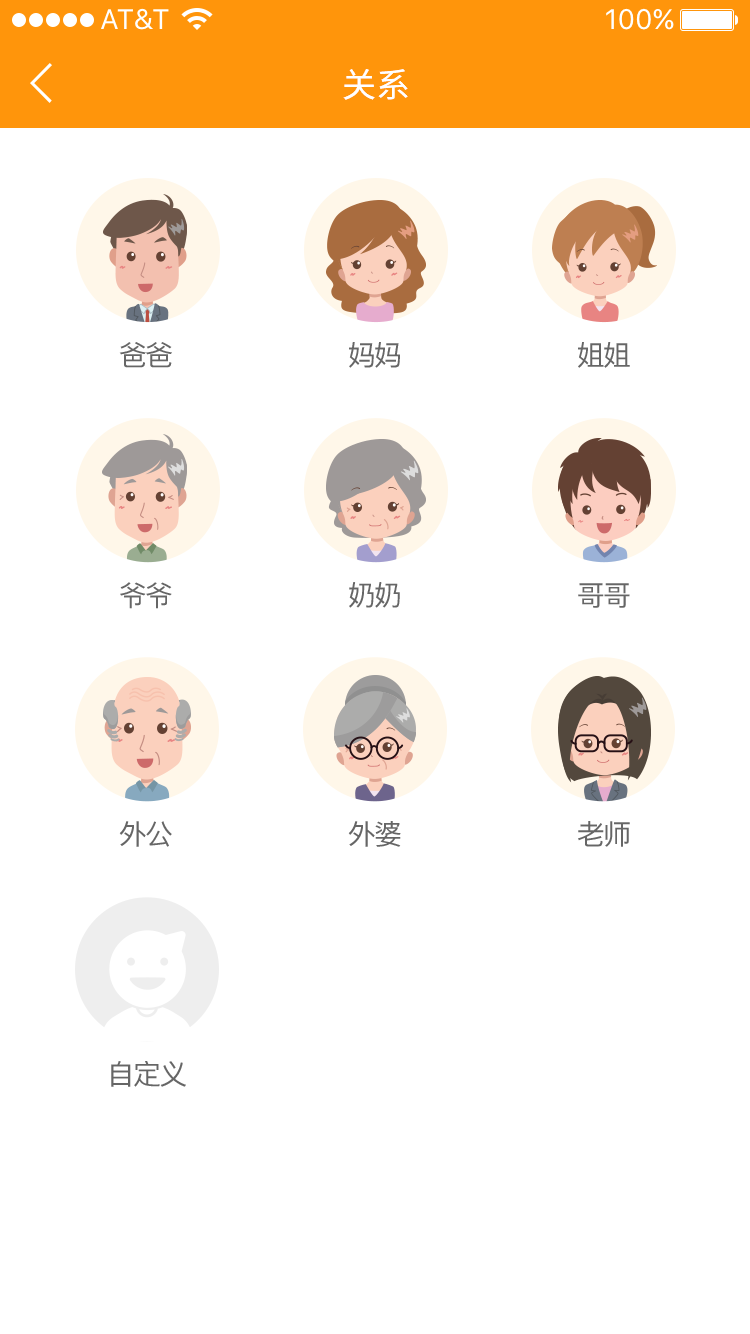Select the 外公 (Maternal Grandpa) avatar icon
The height and width of the screenshot is (1334, 750).
pyautogui.click(x=147, y=729)
